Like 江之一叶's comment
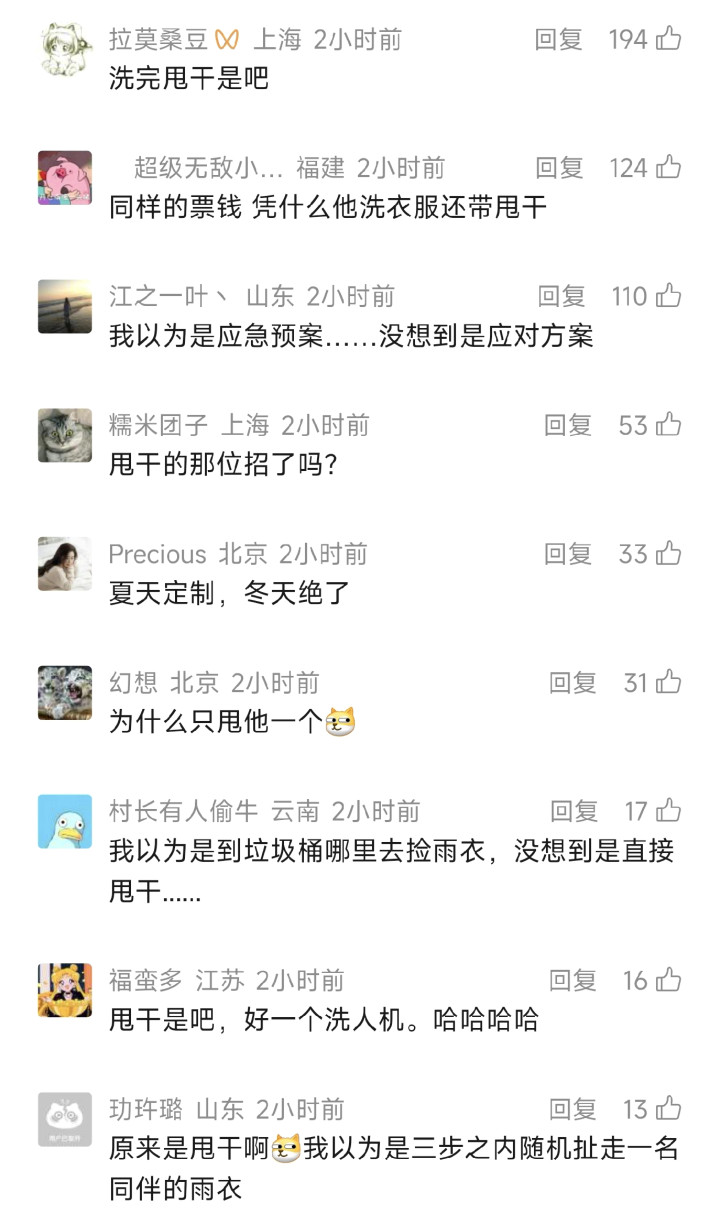 tap(668, 296)
